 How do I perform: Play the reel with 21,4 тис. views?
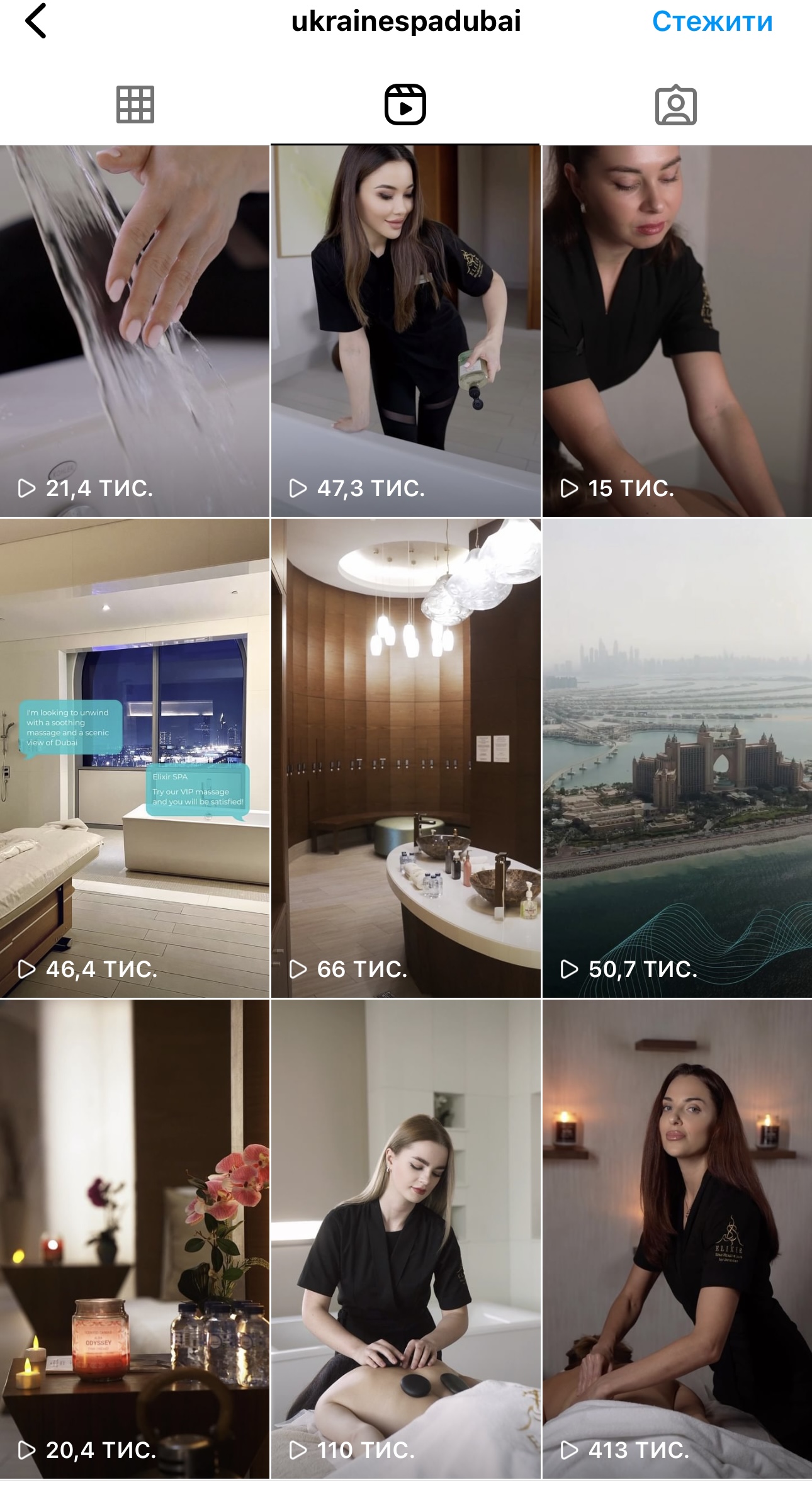pyautogui.click(x=135, y=331)
